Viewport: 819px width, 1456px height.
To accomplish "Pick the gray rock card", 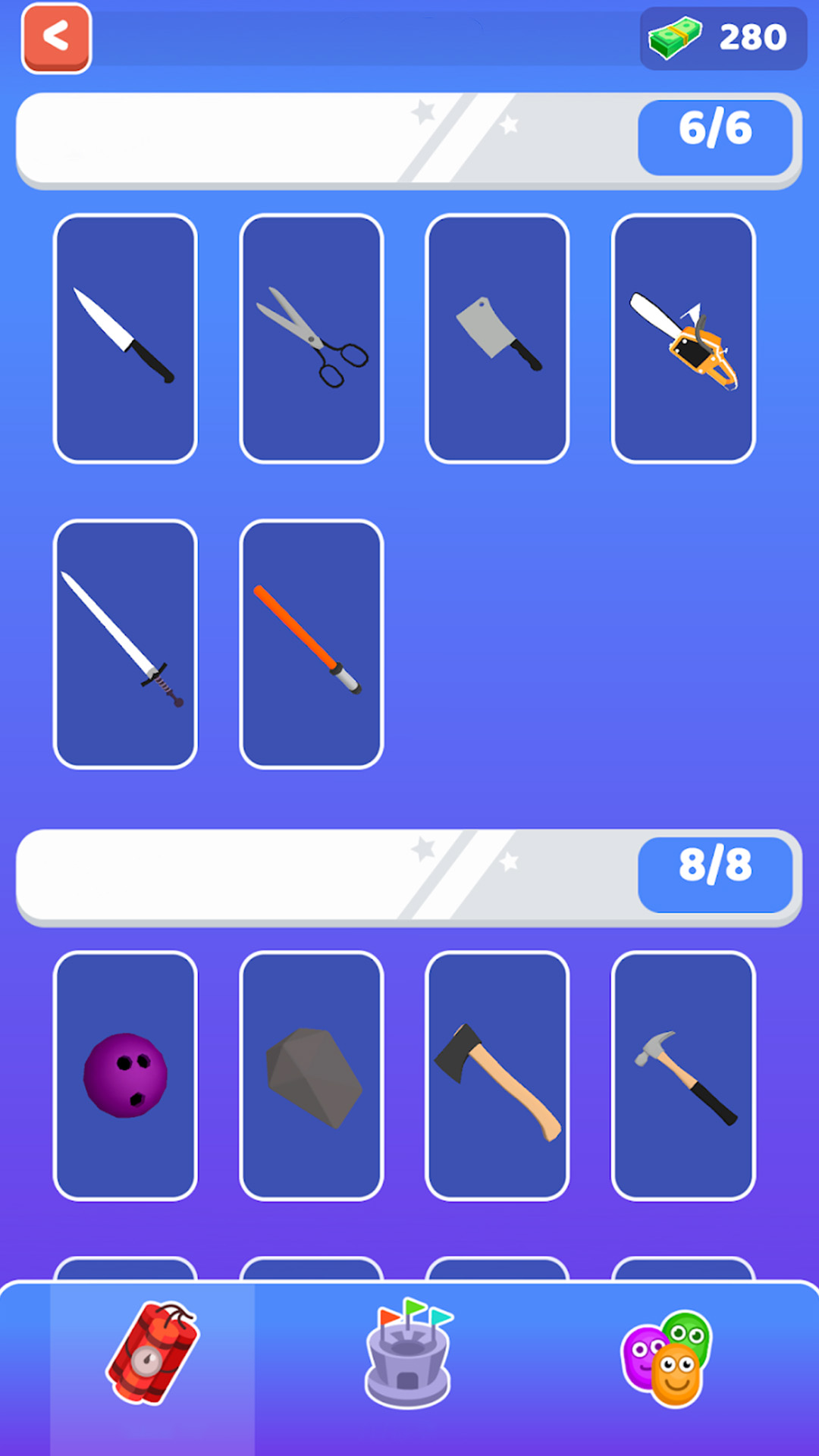I will point(311,1075).
